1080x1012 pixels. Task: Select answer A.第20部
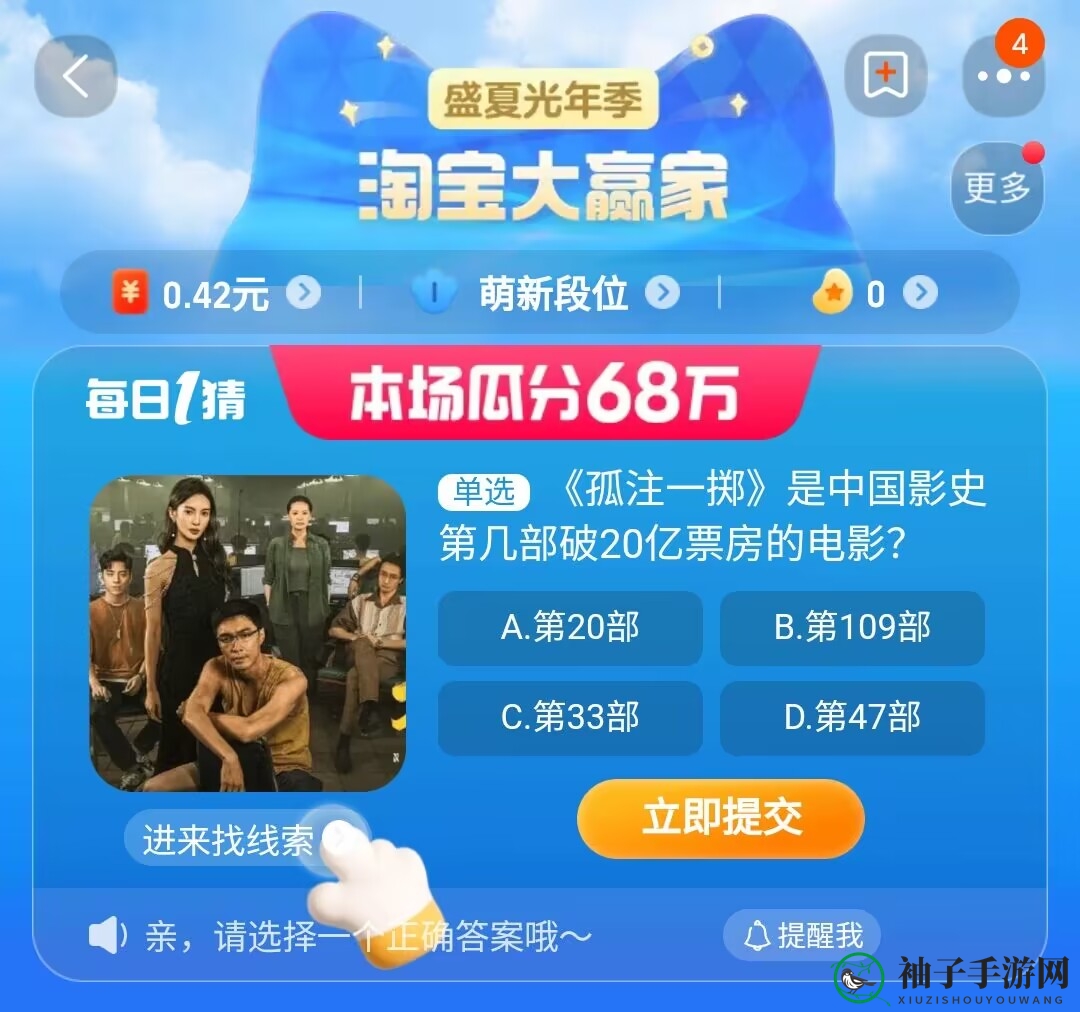click(x=570, y=628)
